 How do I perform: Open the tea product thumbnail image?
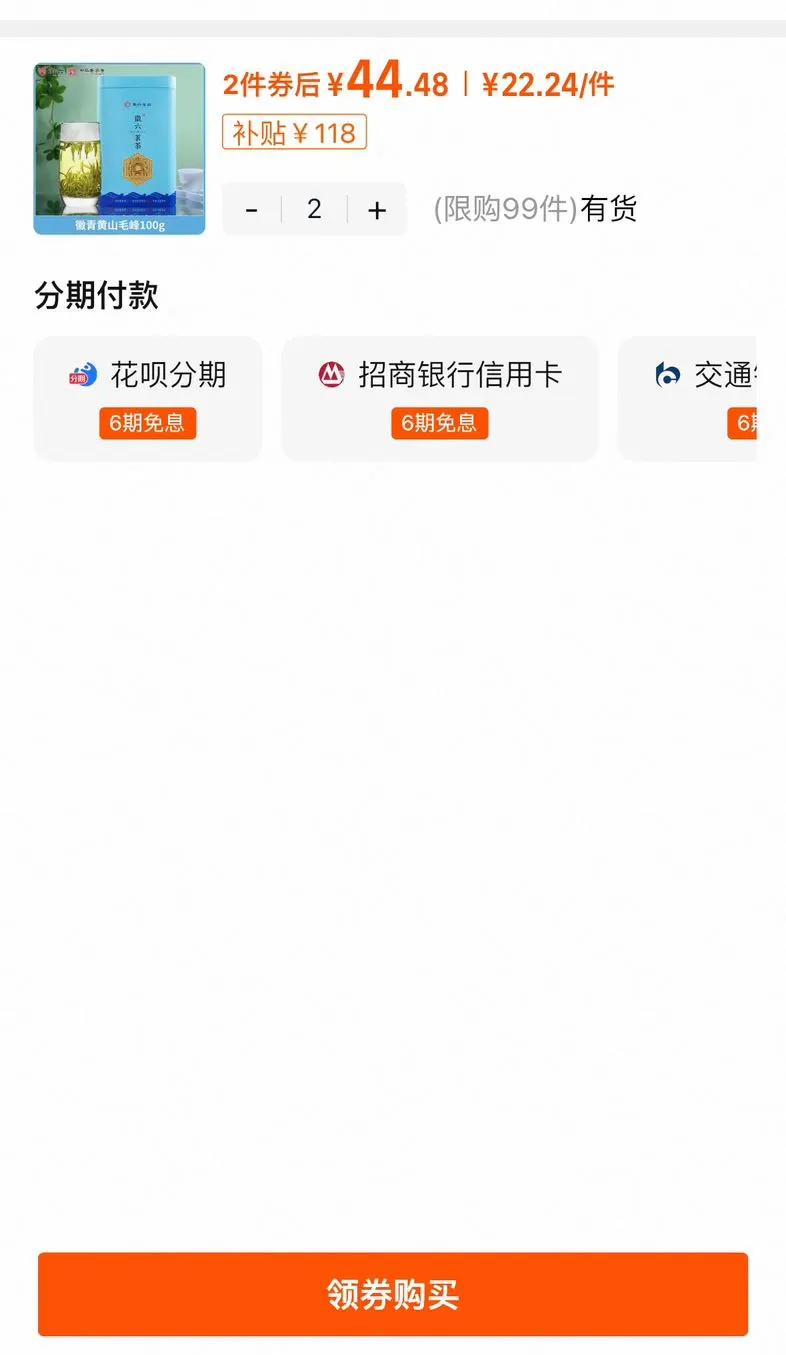point(119,149)
